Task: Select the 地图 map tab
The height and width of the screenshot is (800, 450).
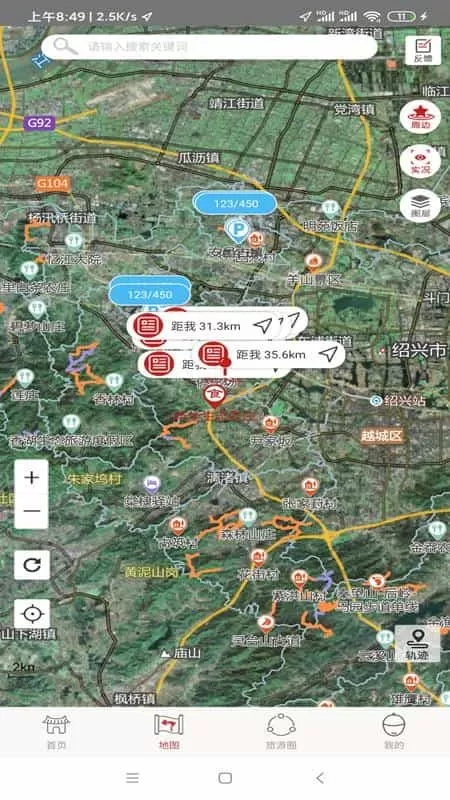Action: pos(169,731)
